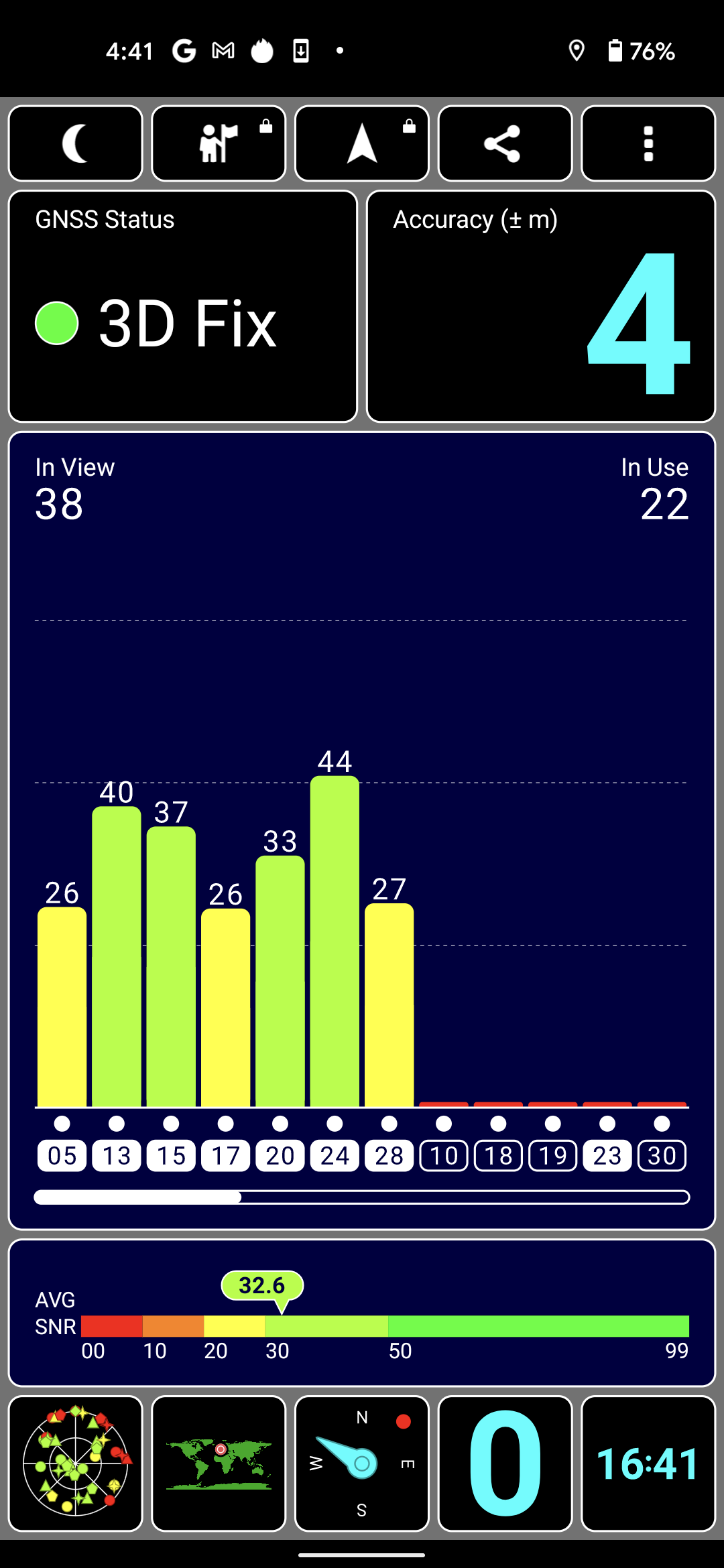Open the Accuracy panel

(541, 306)
